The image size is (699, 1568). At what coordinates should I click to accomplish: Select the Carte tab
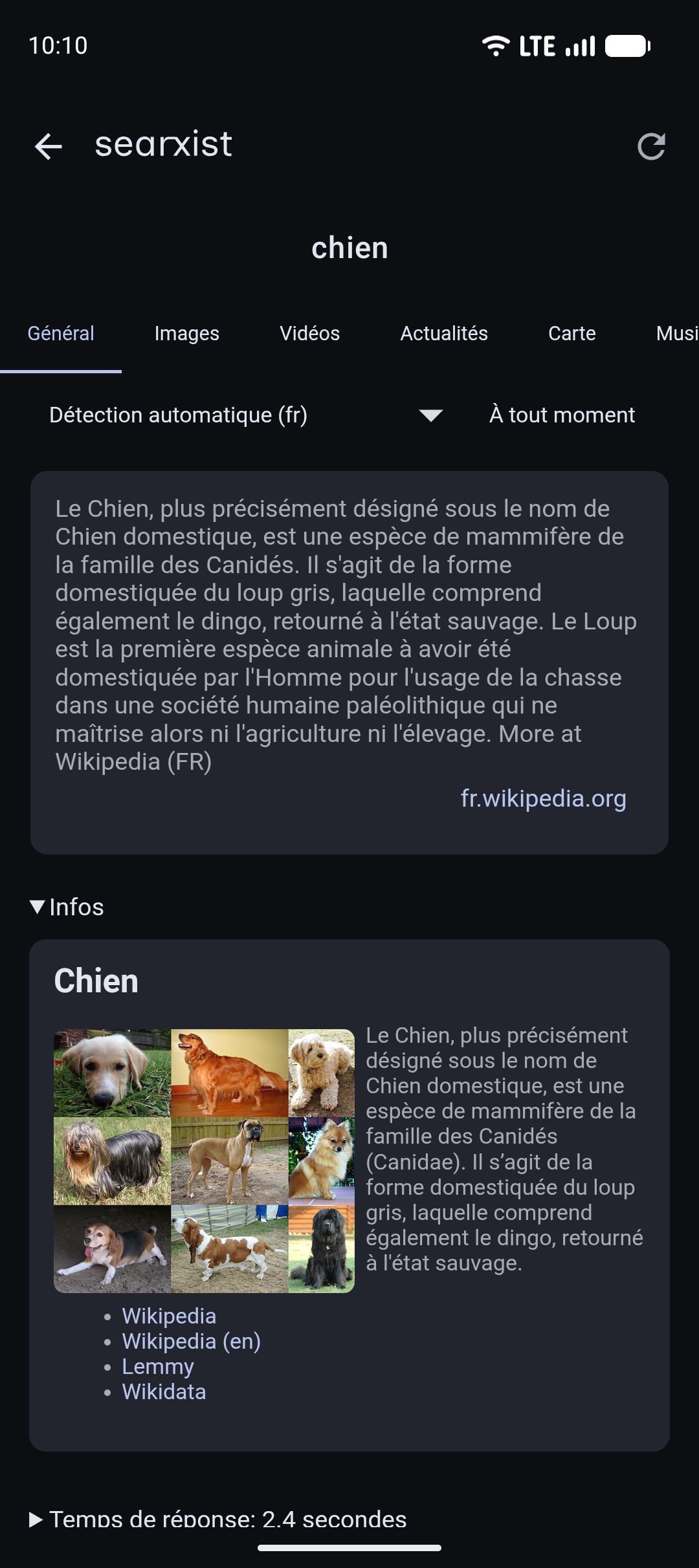(571, 333)
